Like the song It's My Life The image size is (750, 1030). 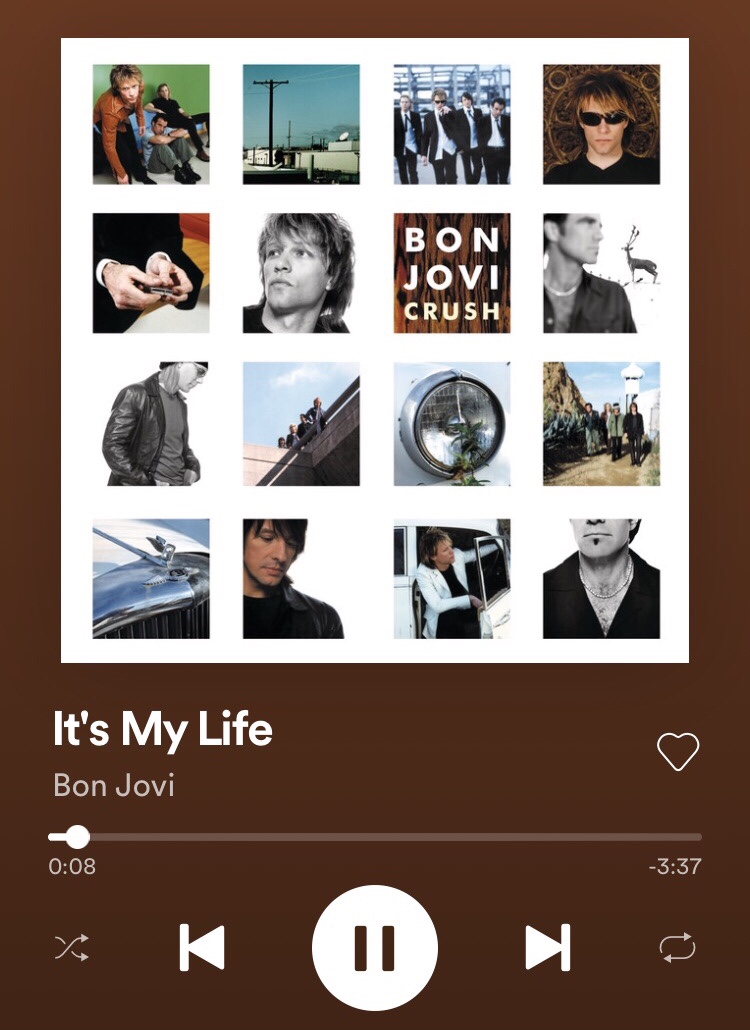[677, 752]
